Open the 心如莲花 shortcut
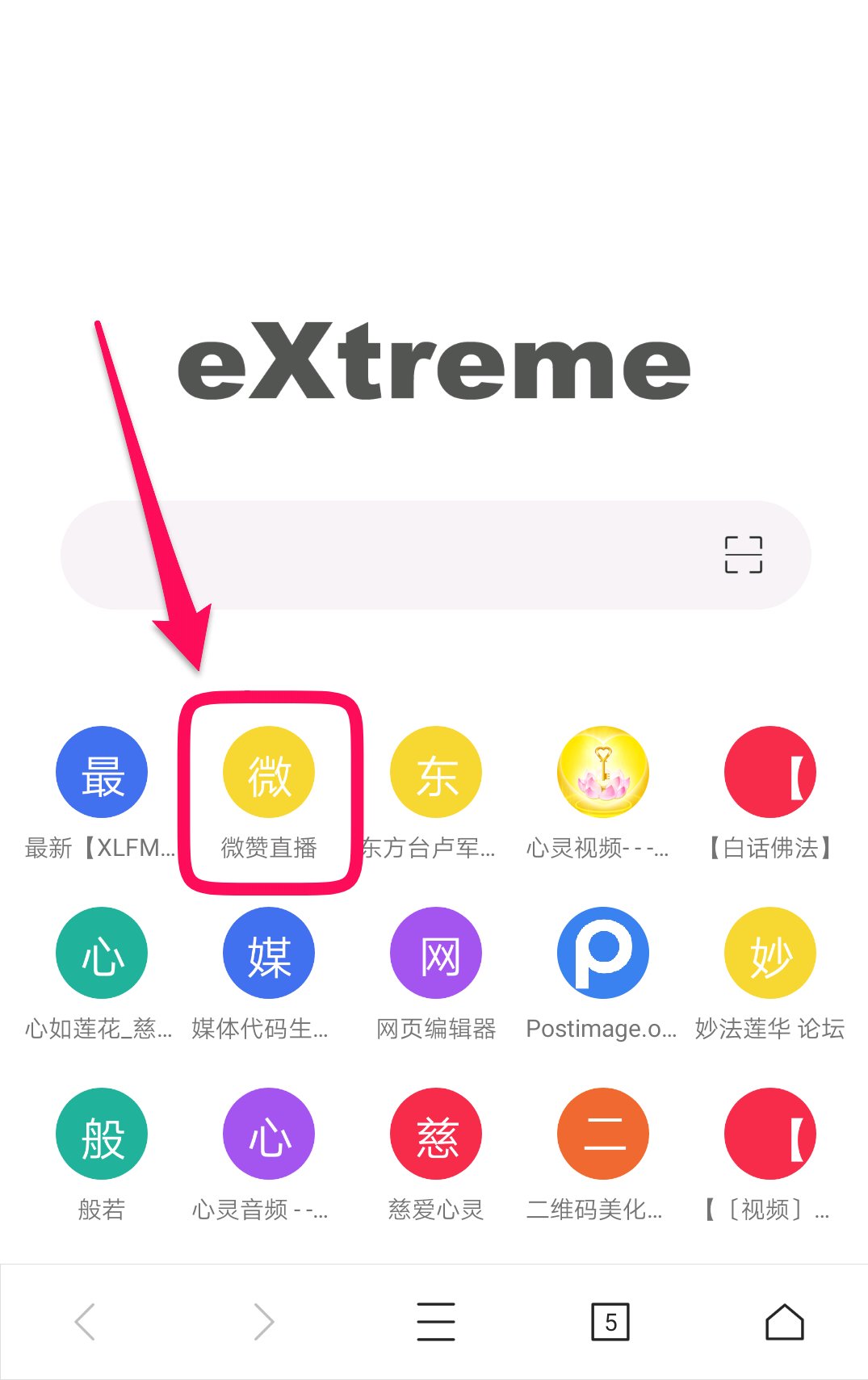Viewport: 868px width, 1380px height. (x=102, y=954)
